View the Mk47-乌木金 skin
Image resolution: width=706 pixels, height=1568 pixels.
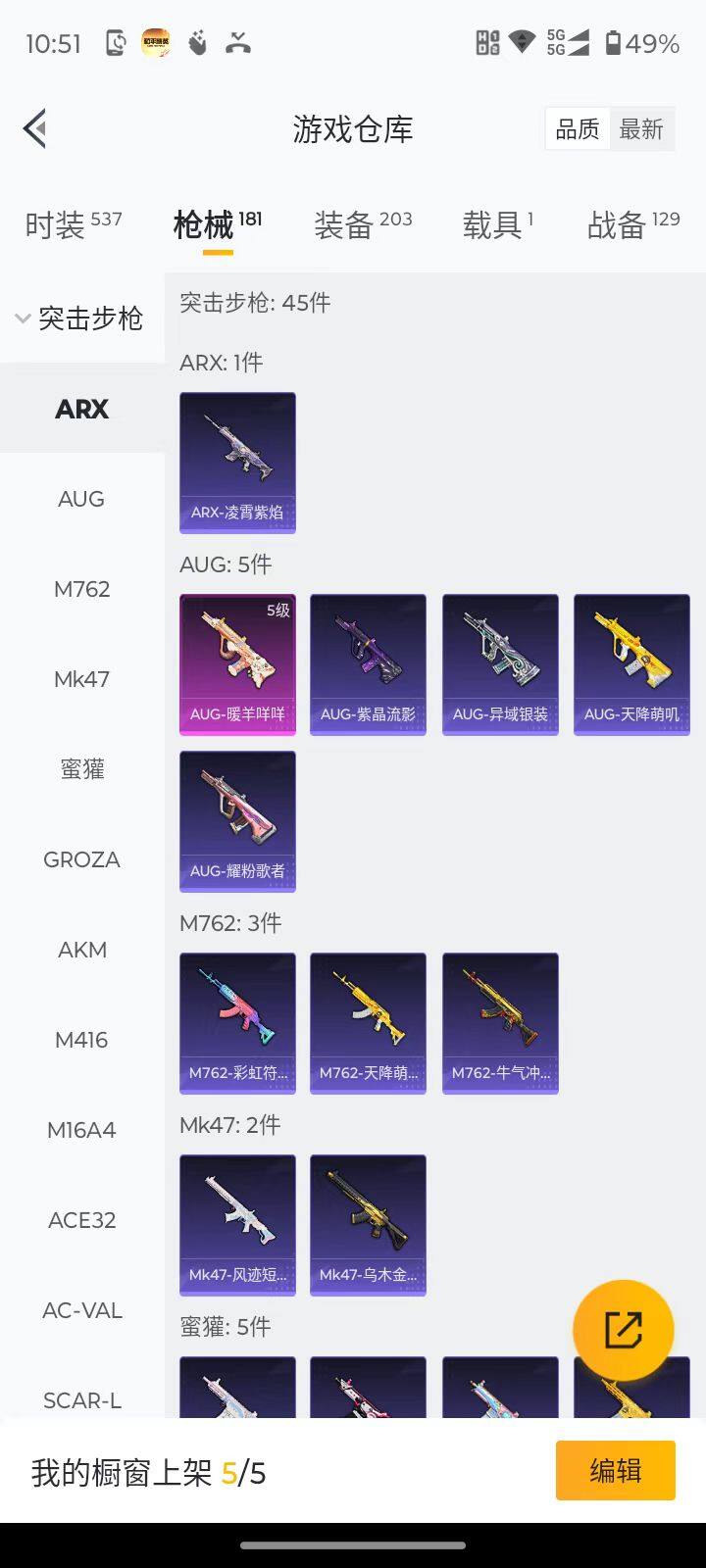click(x=368, y=1225)
